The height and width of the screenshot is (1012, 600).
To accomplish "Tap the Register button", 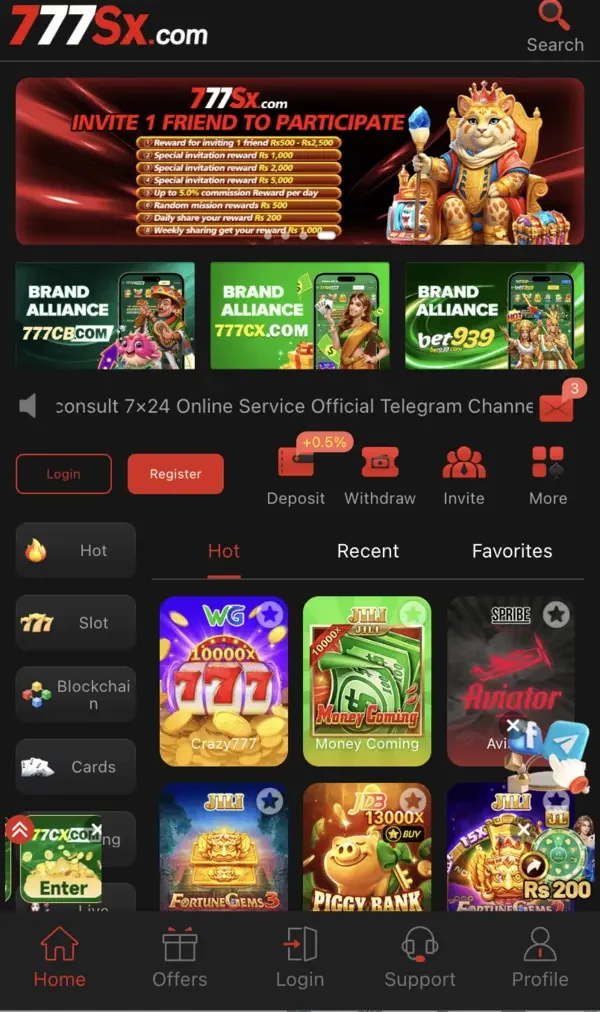I will 175,474.
